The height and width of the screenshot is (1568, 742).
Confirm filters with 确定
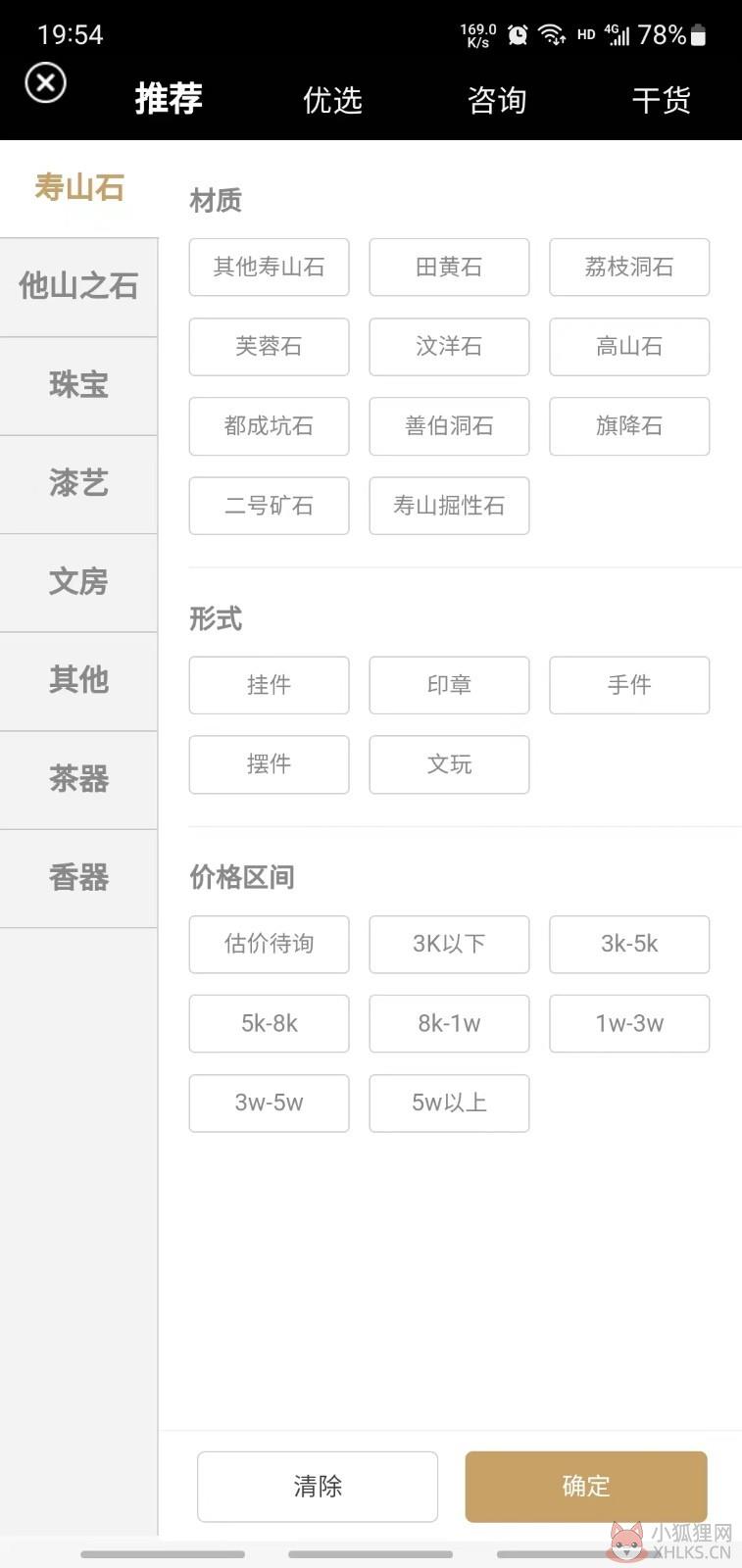[586, 1487]
